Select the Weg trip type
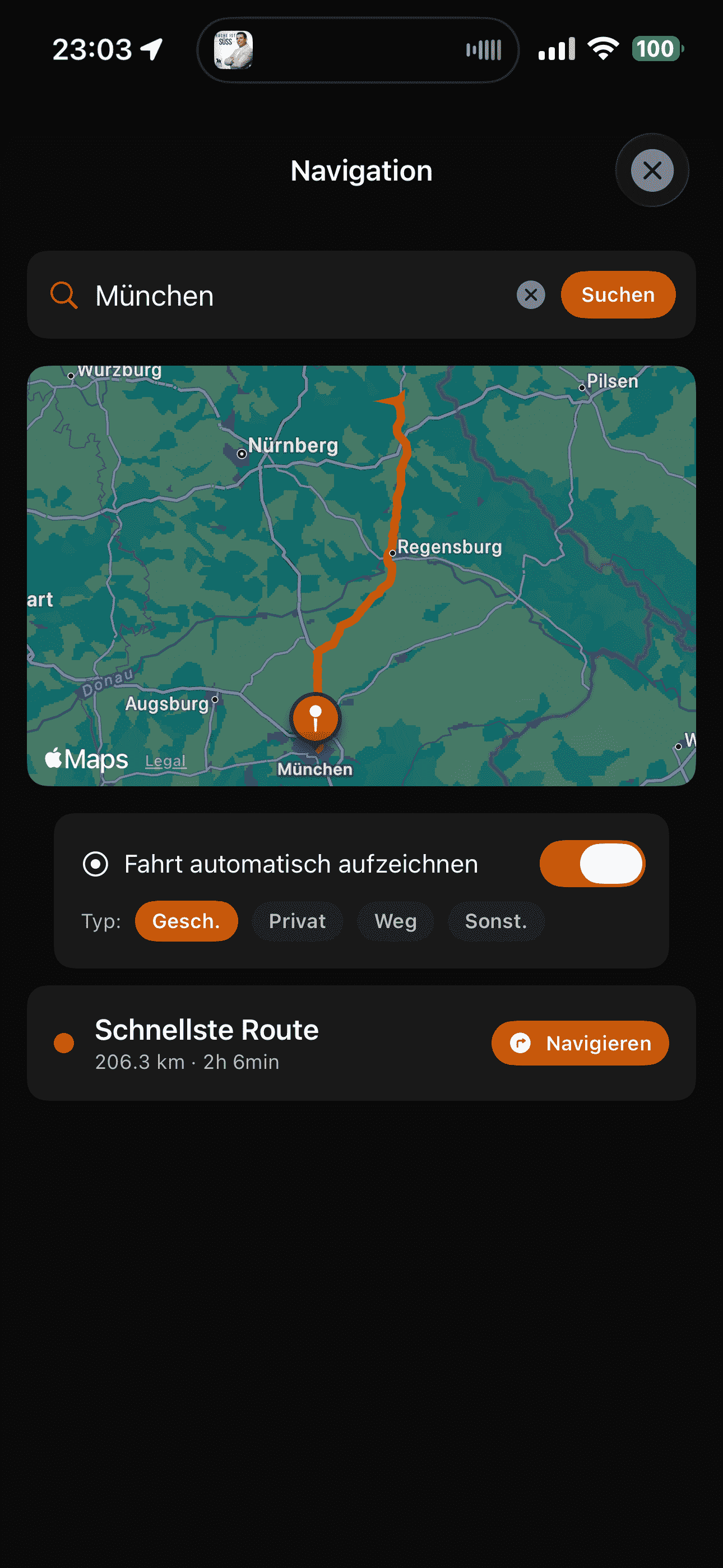Image resolution: width=723 pixels, height=1568 pixels. click(395, 921)
